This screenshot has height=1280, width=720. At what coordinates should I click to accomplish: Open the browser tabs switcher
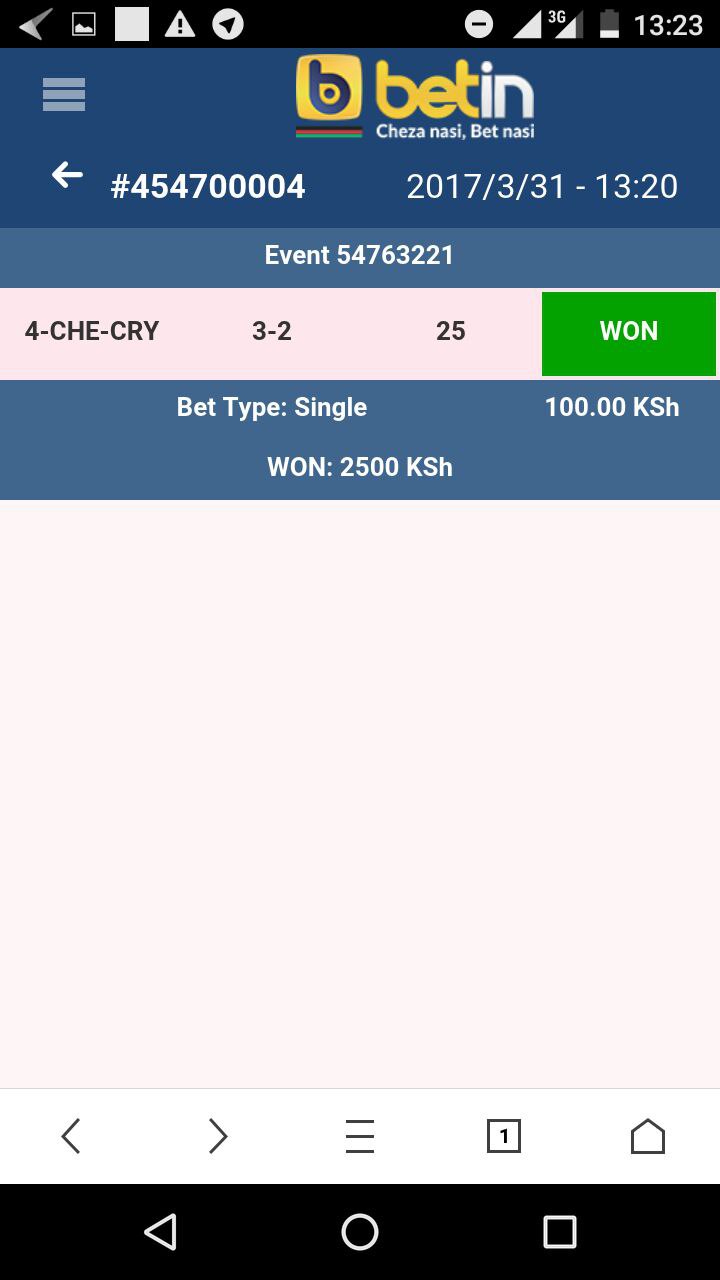(504, 1136)
